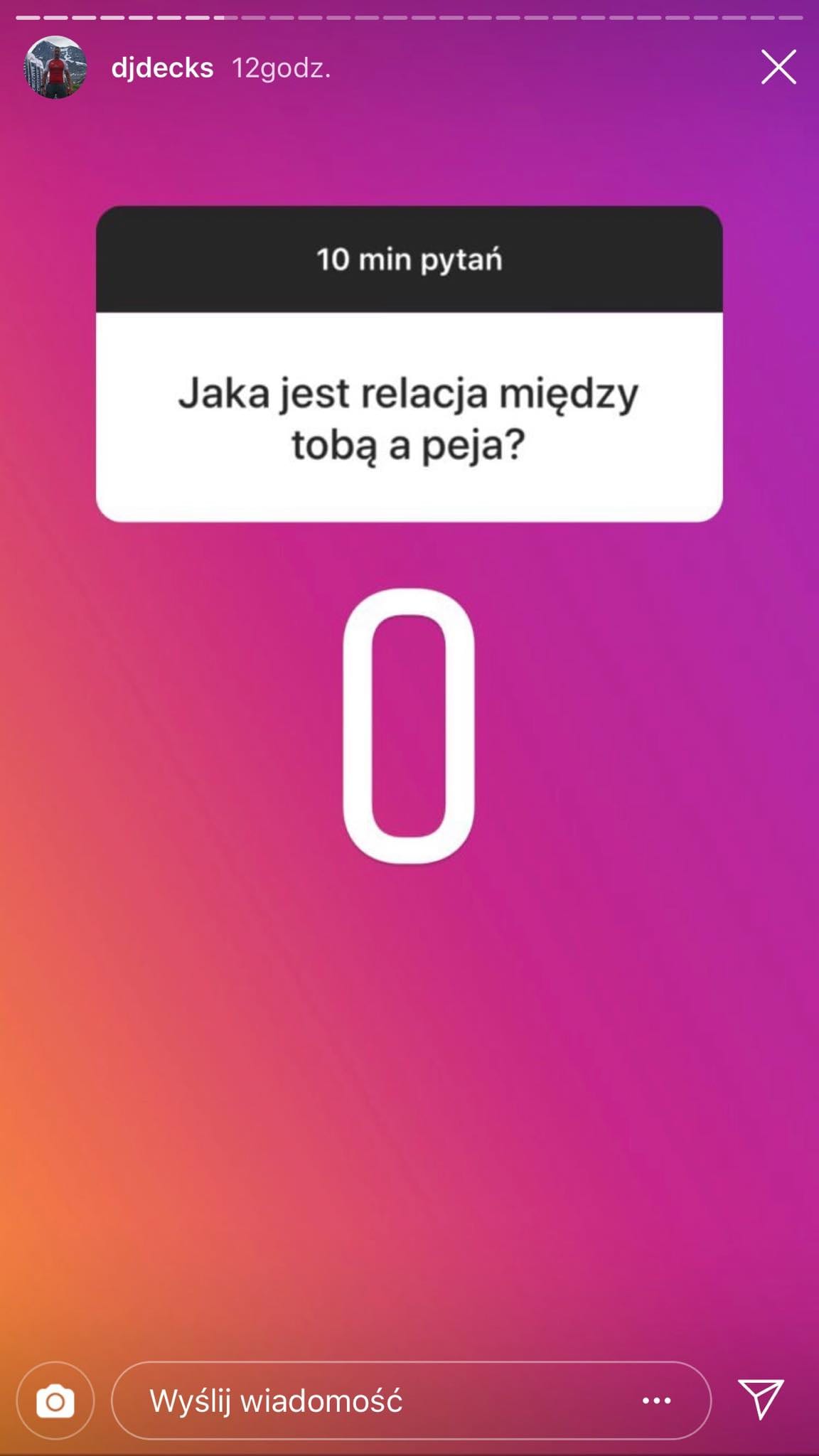The width and height of the screenshot is (819, 1456).
Task: Open the three-dot story options
Action: coord(656,1401)
